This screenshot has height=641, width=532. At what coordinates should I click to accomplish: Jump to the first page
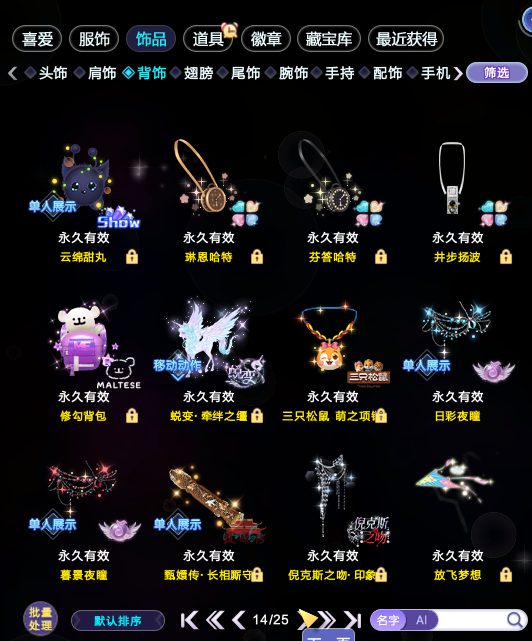coord(189,620)
